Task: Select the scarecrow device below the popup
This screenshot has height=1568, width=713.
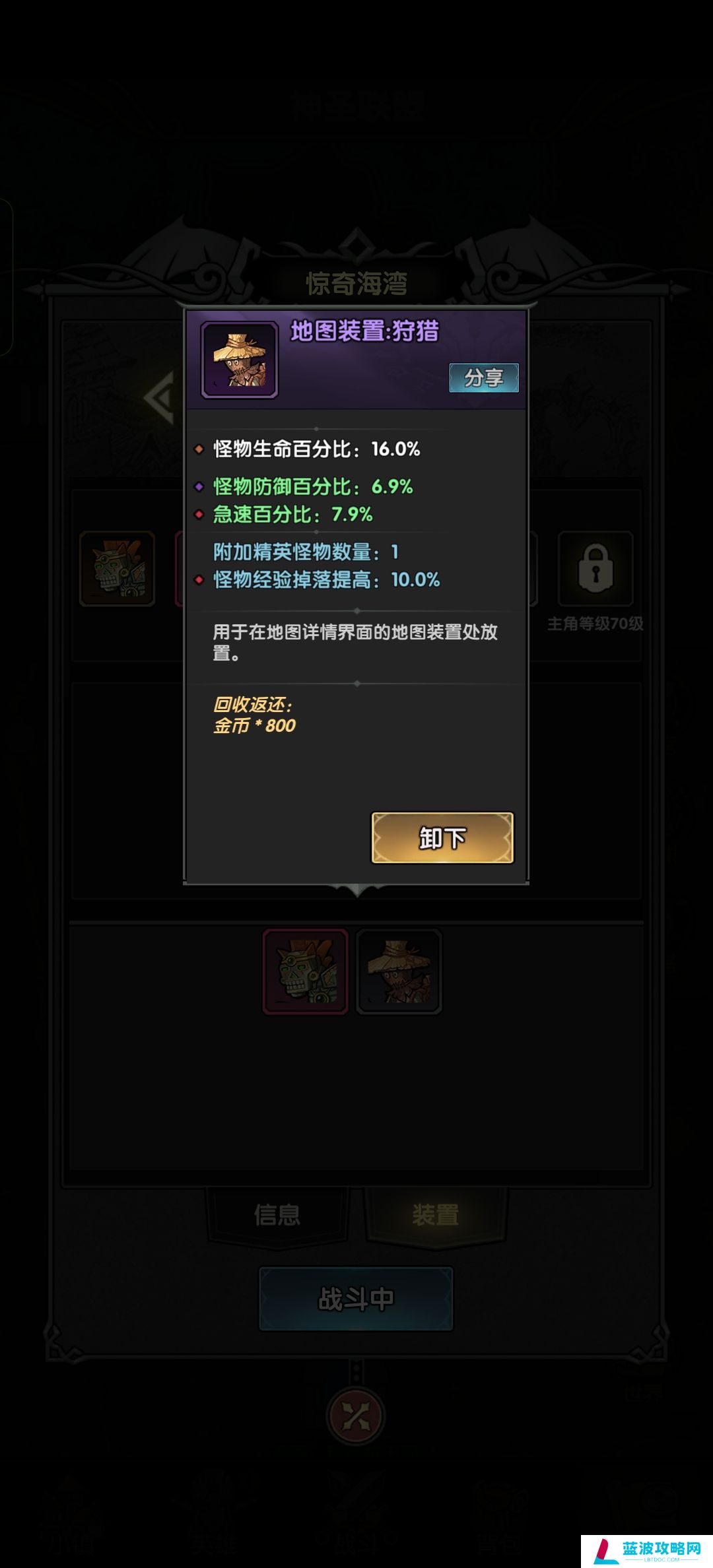Action: tap(399, 971)
